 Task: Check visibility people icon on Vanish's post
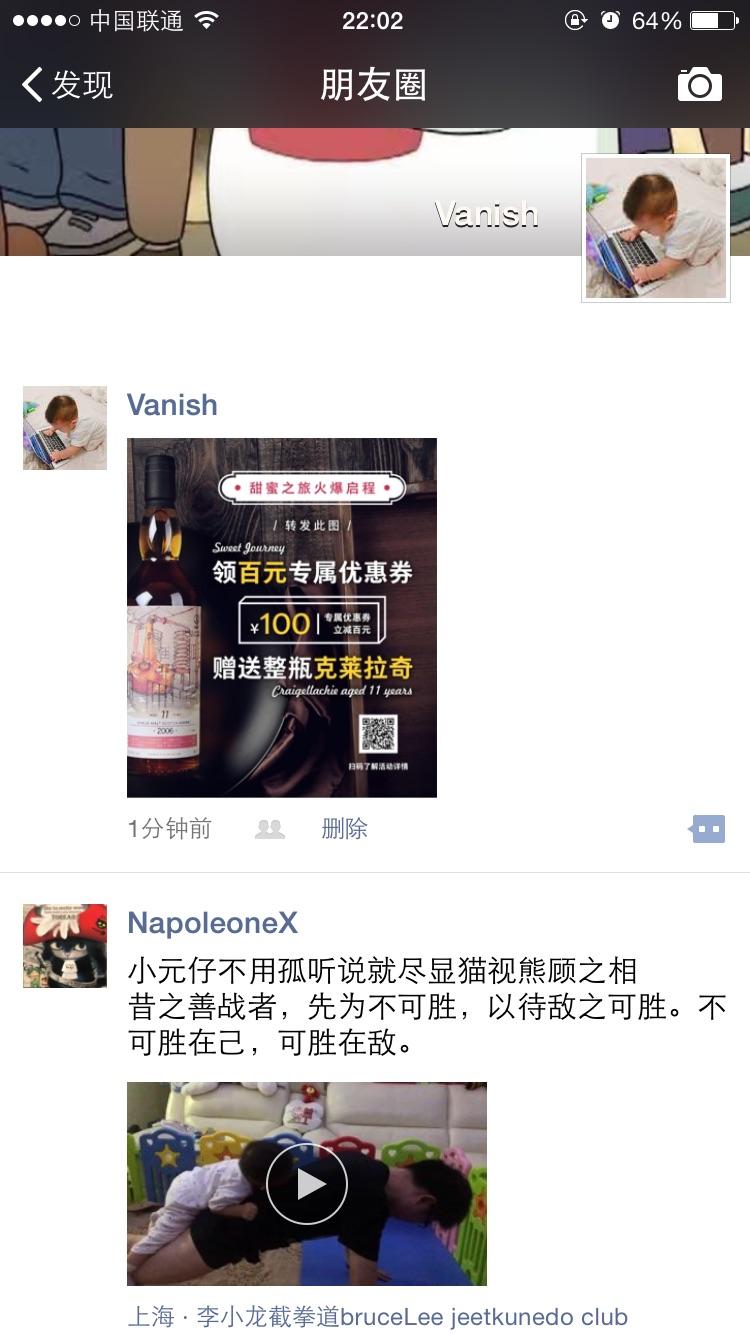tap(270, 829)
